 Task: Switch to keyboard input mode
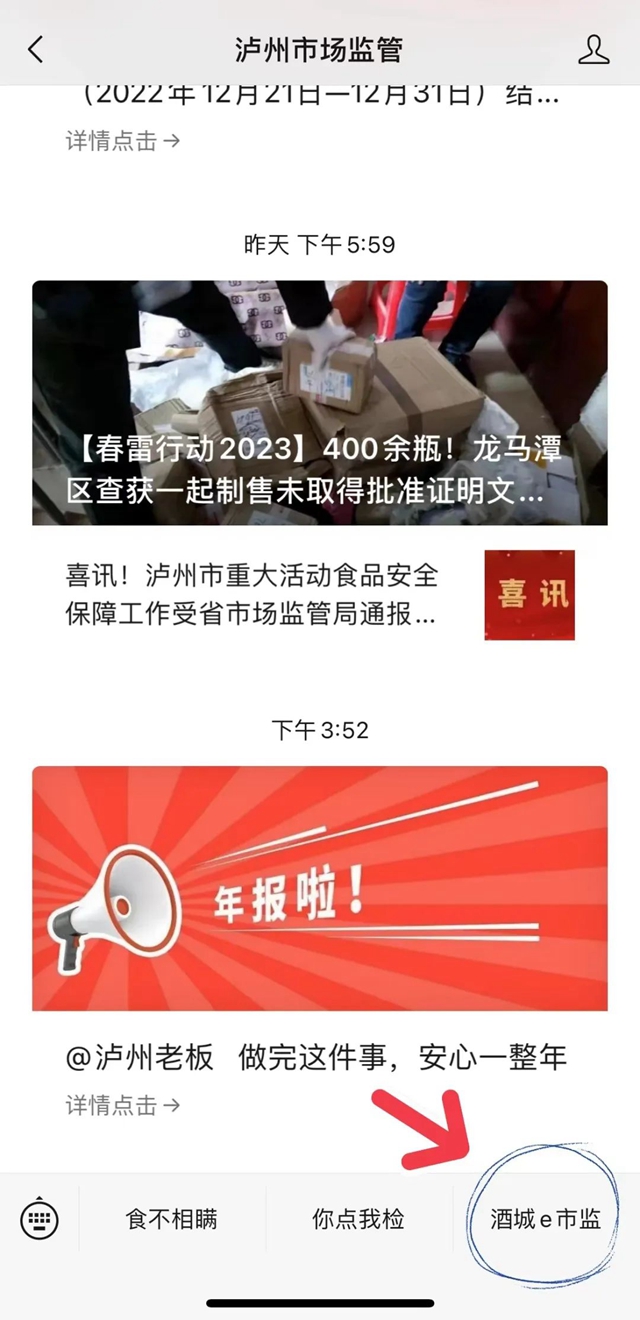pos(39,1219)
